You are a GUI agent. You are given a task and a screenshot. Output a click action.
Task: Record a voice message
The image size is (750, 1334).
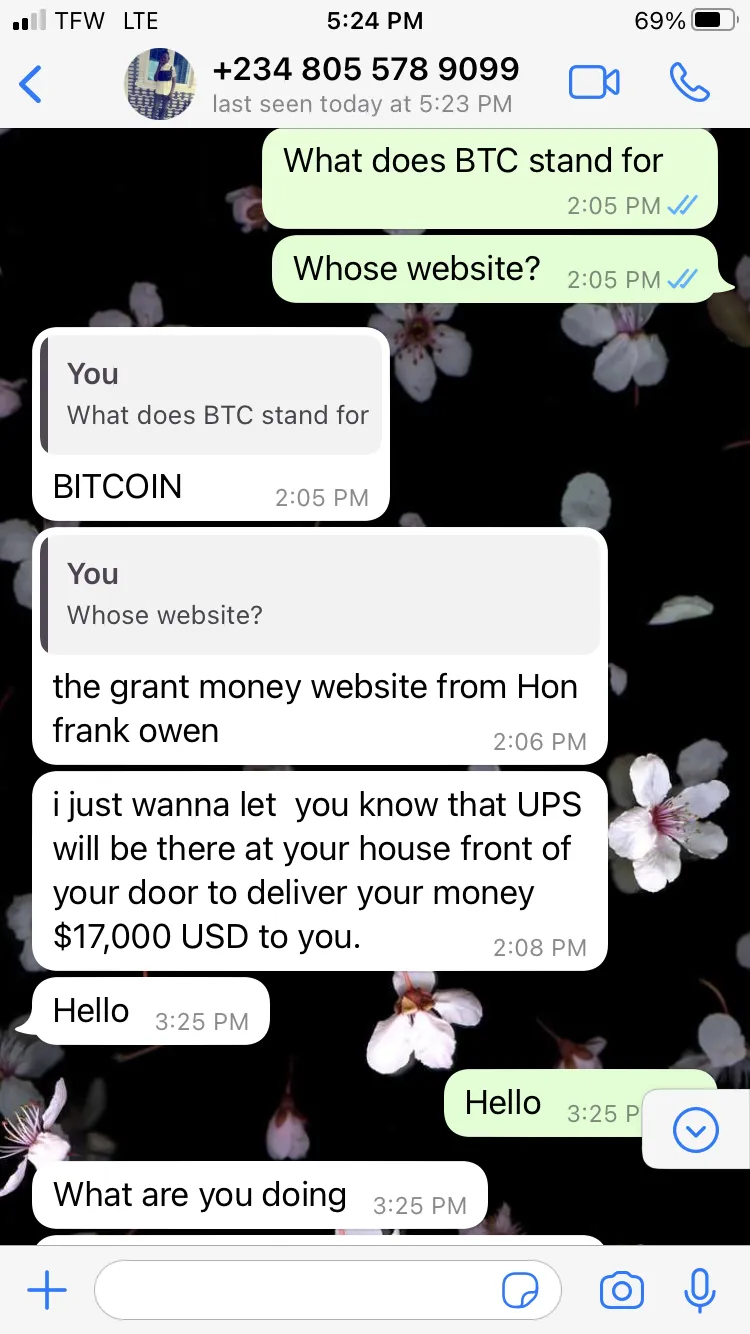700,1290
